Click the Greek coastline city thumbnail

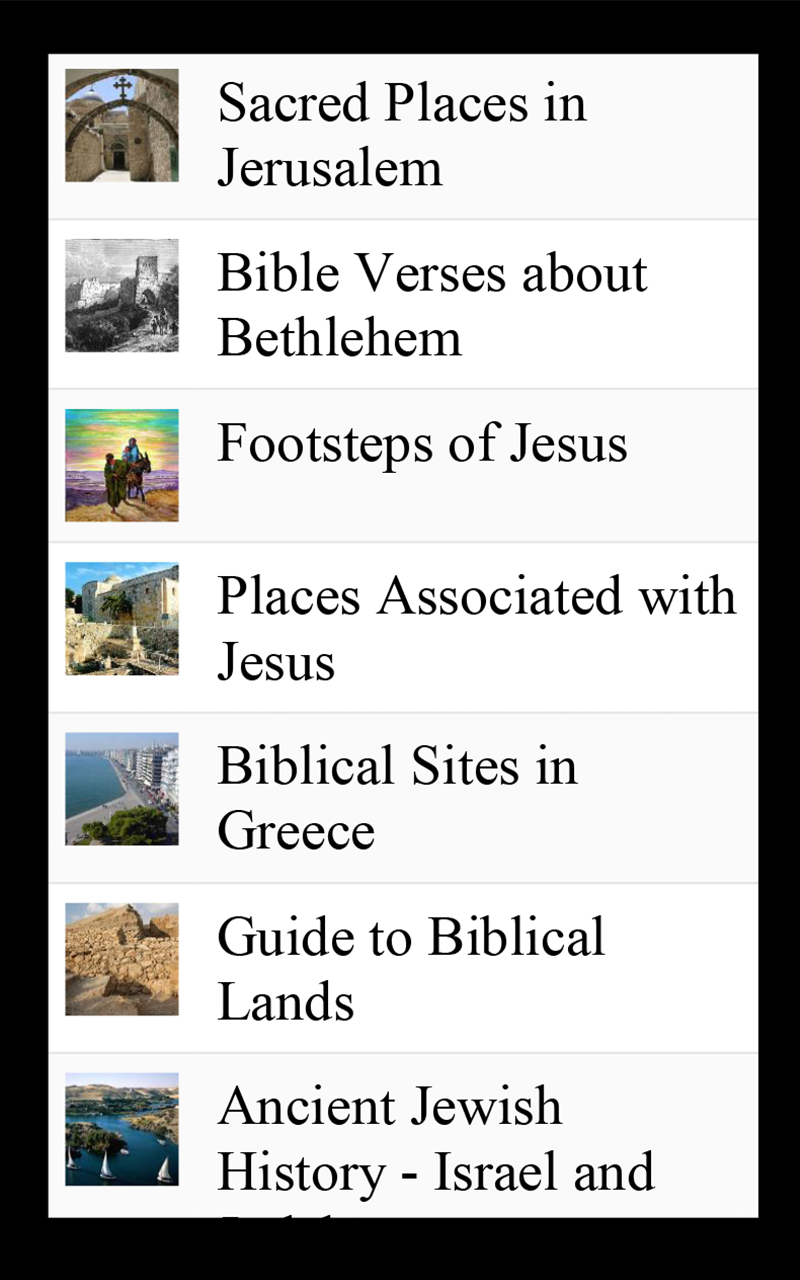(x=121, y=789)
